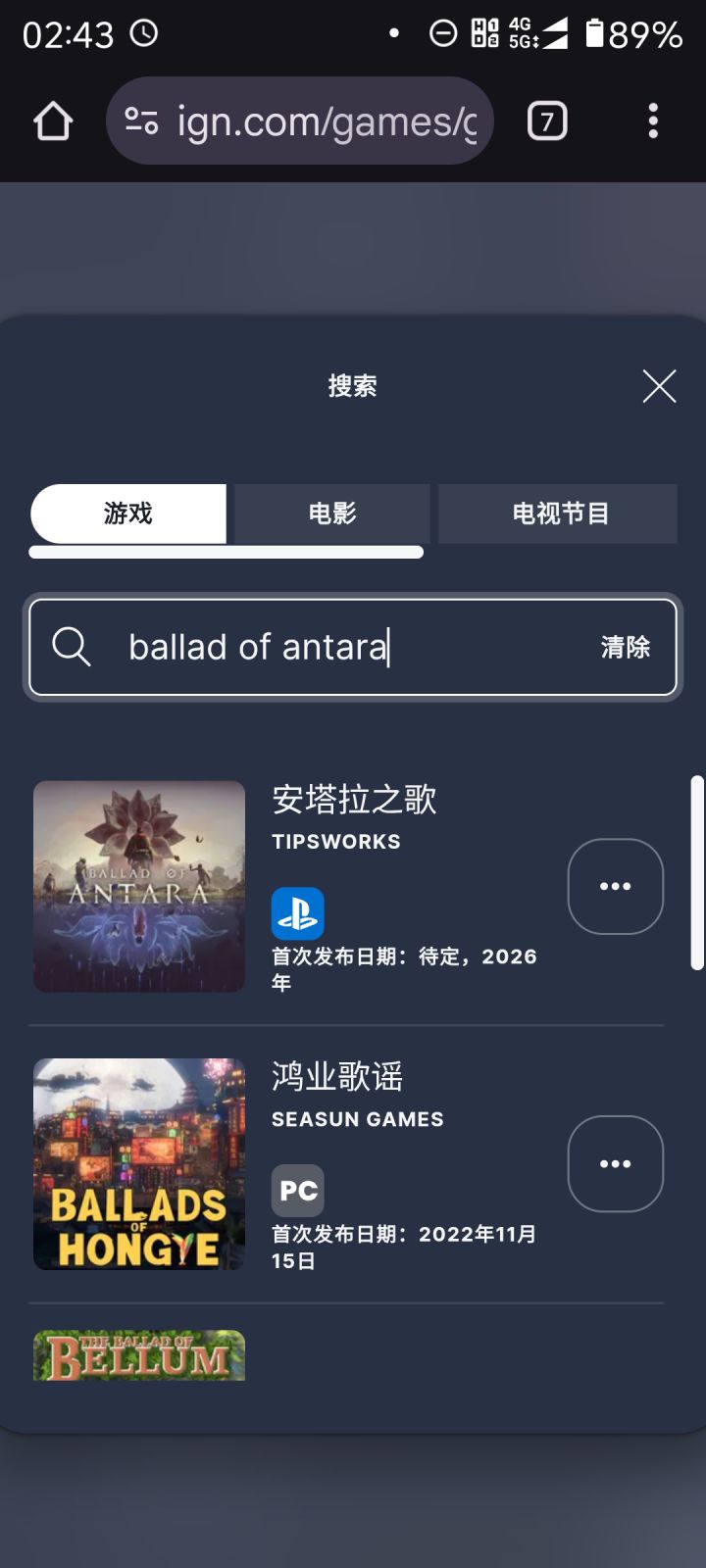Select the 游戏 tab
The width and height of the screenshot is (706, 1568).
(x=128, y=514)
